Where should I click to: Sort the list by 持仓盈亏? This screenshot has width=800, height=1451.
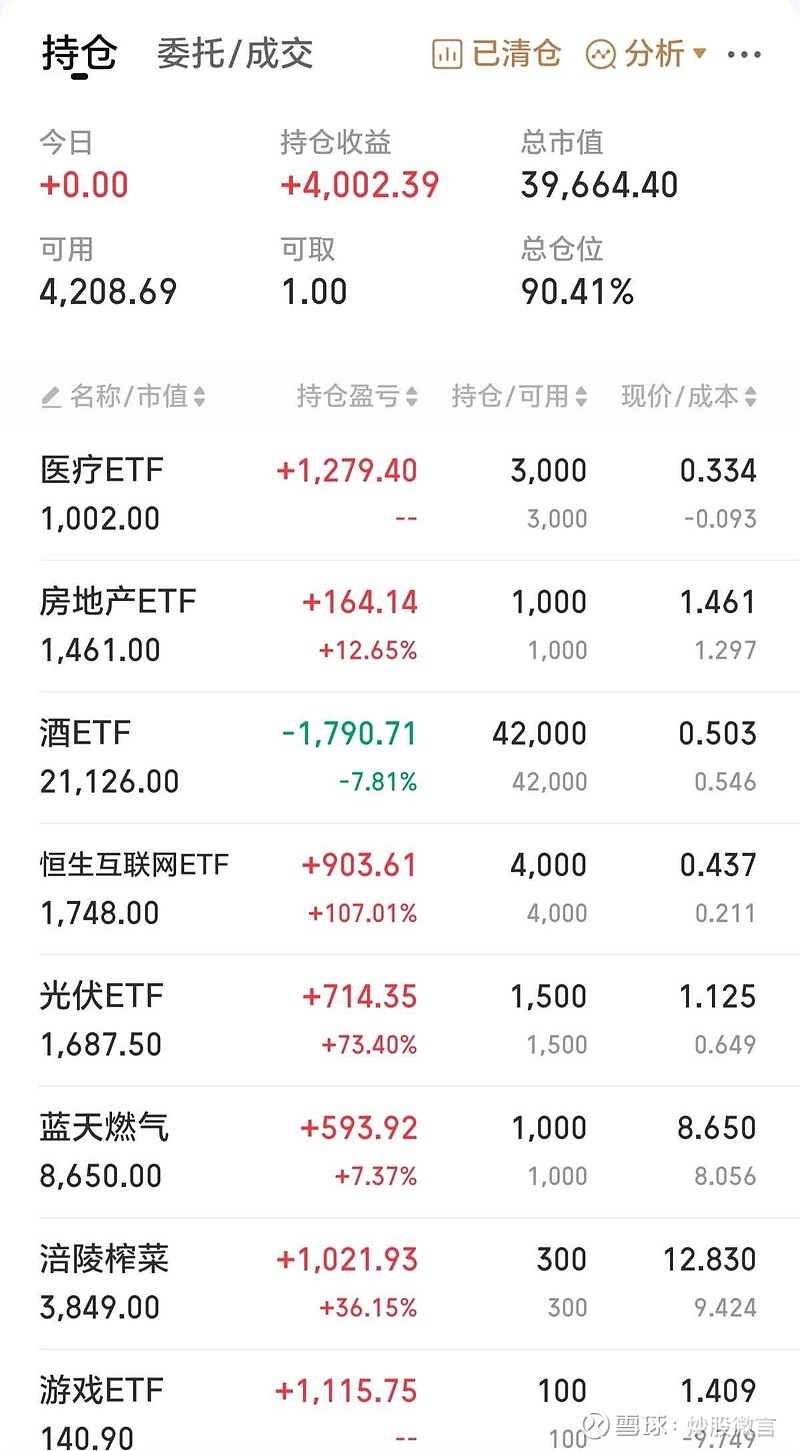point(357,397)
